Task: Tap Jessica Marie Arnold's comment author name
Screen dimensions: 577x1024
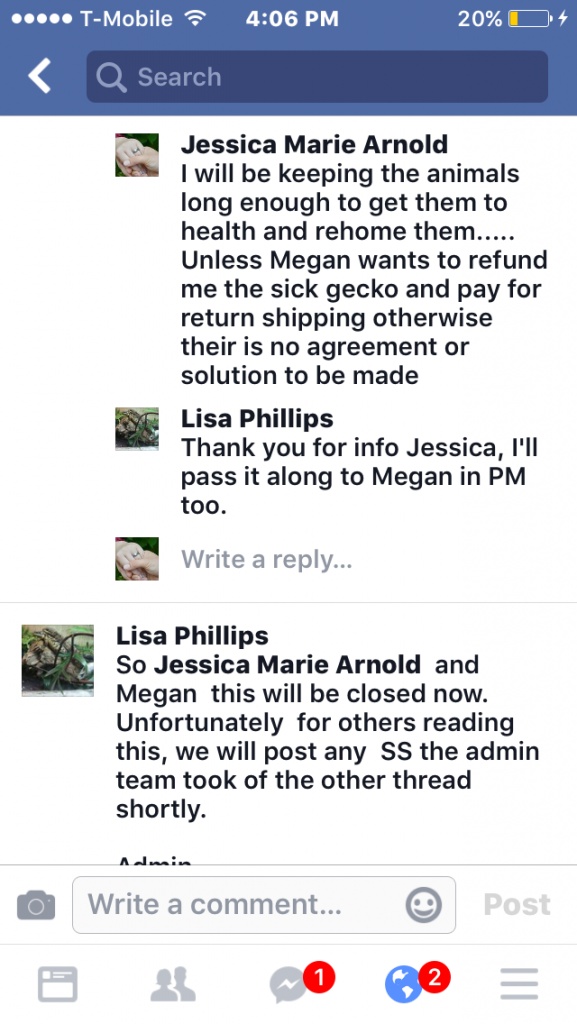Action: click(x=315, y=144)
